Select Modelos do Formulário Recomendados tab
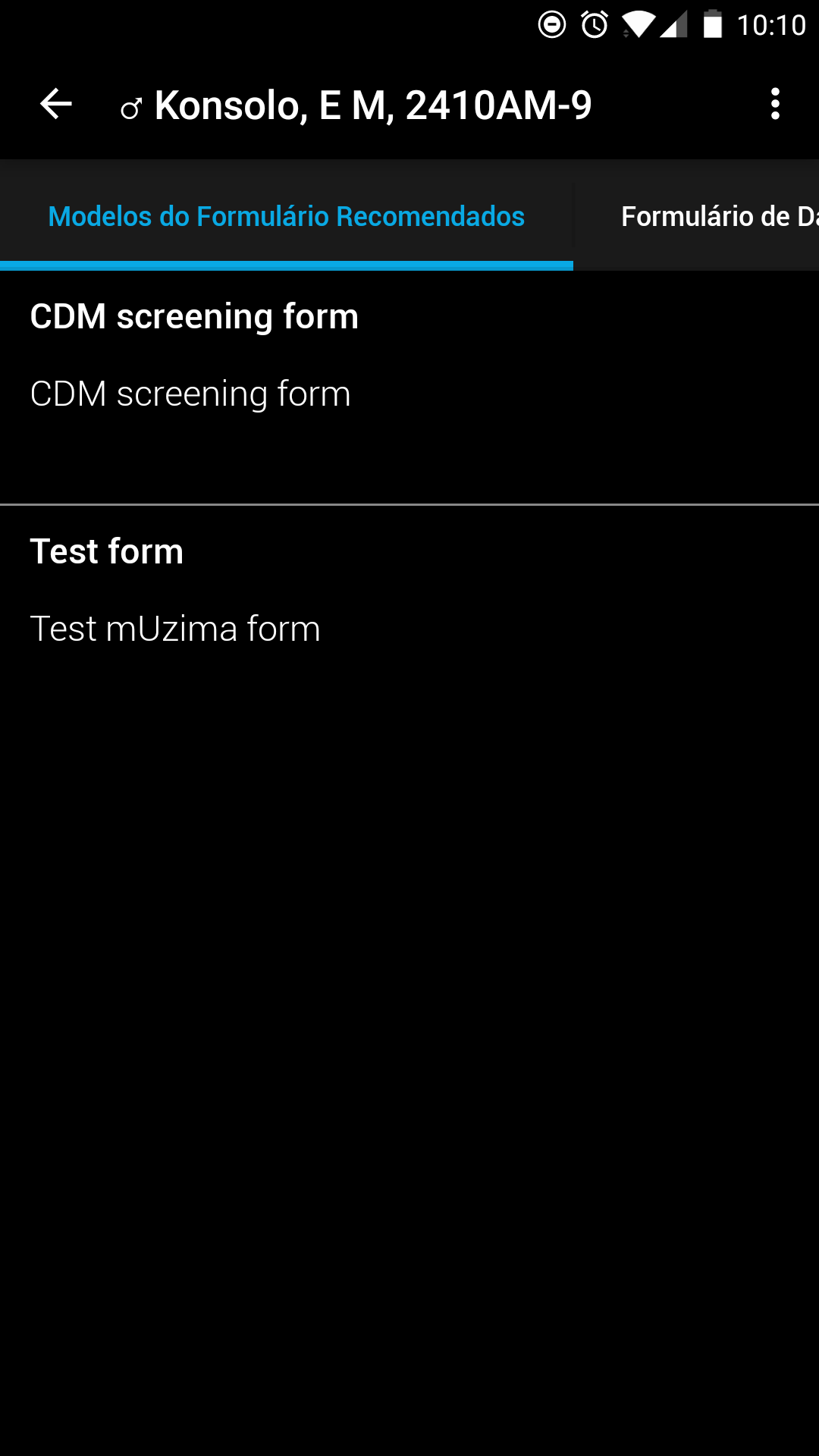Viewport: 819px width, 1456px height. pos(287,216)
